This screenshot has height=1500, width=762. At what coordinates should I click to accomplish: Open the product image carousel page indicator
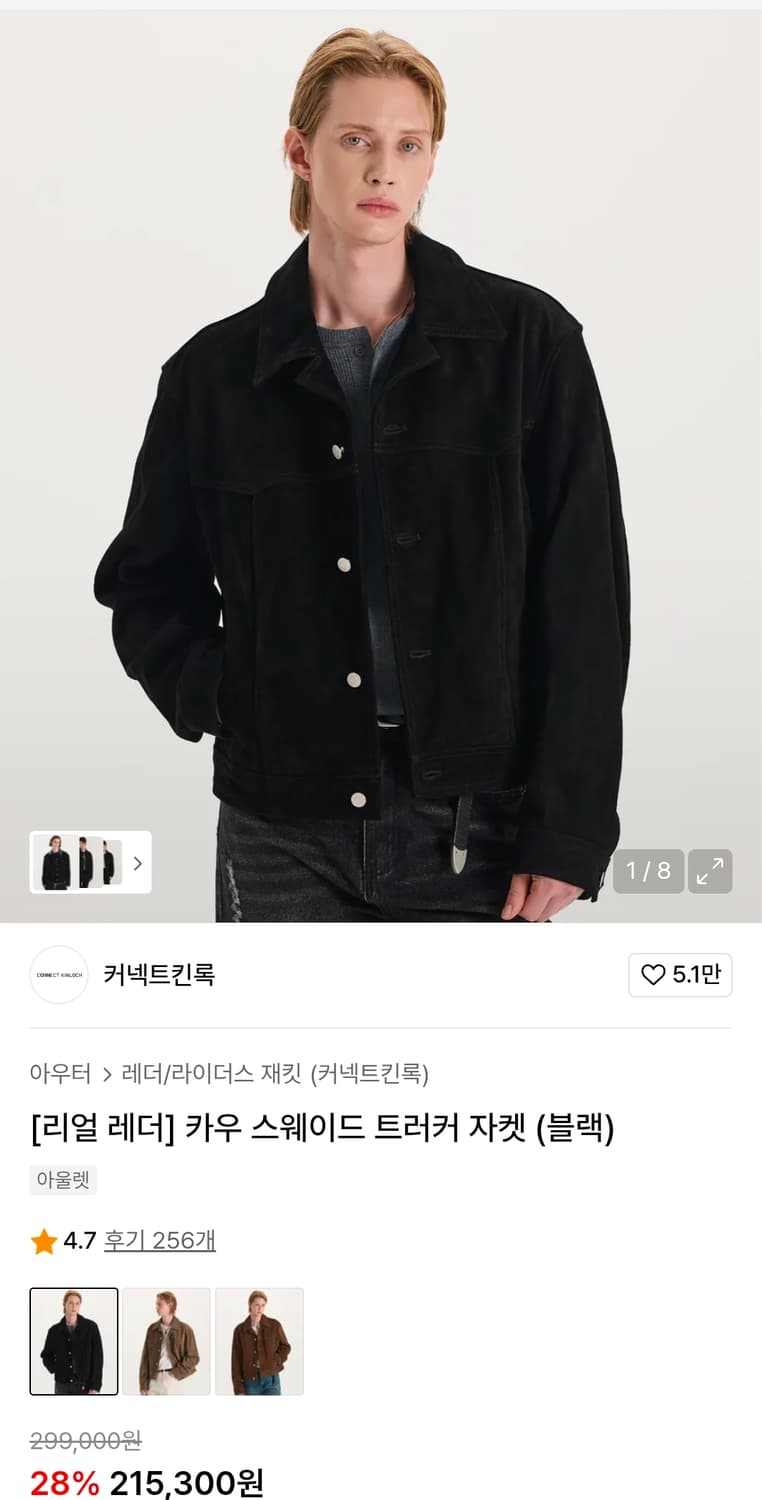648,871
